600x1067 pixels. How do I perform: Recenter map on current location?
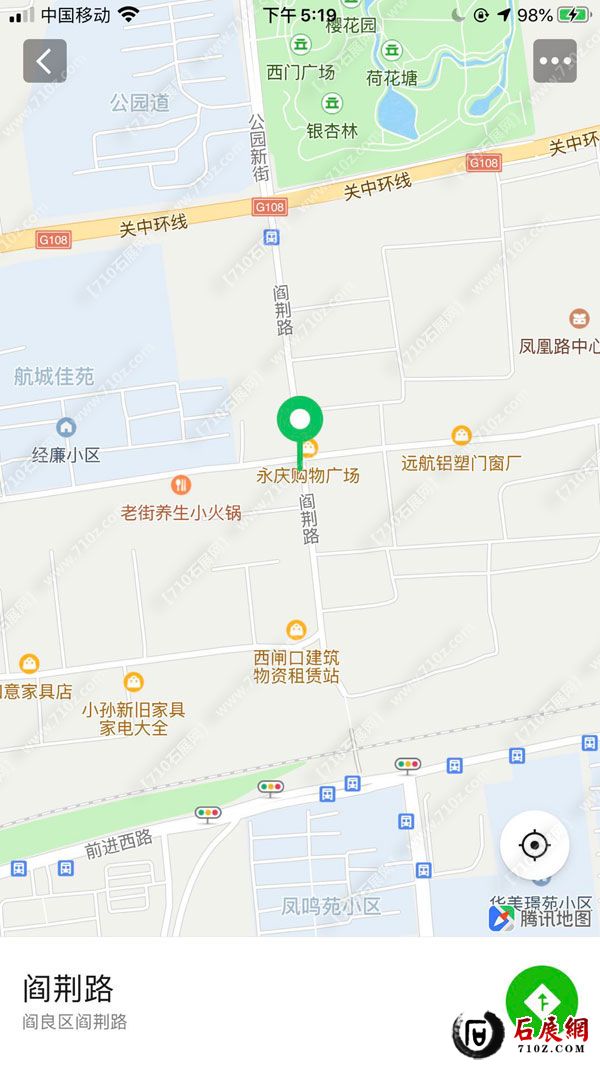coord(535,846)
